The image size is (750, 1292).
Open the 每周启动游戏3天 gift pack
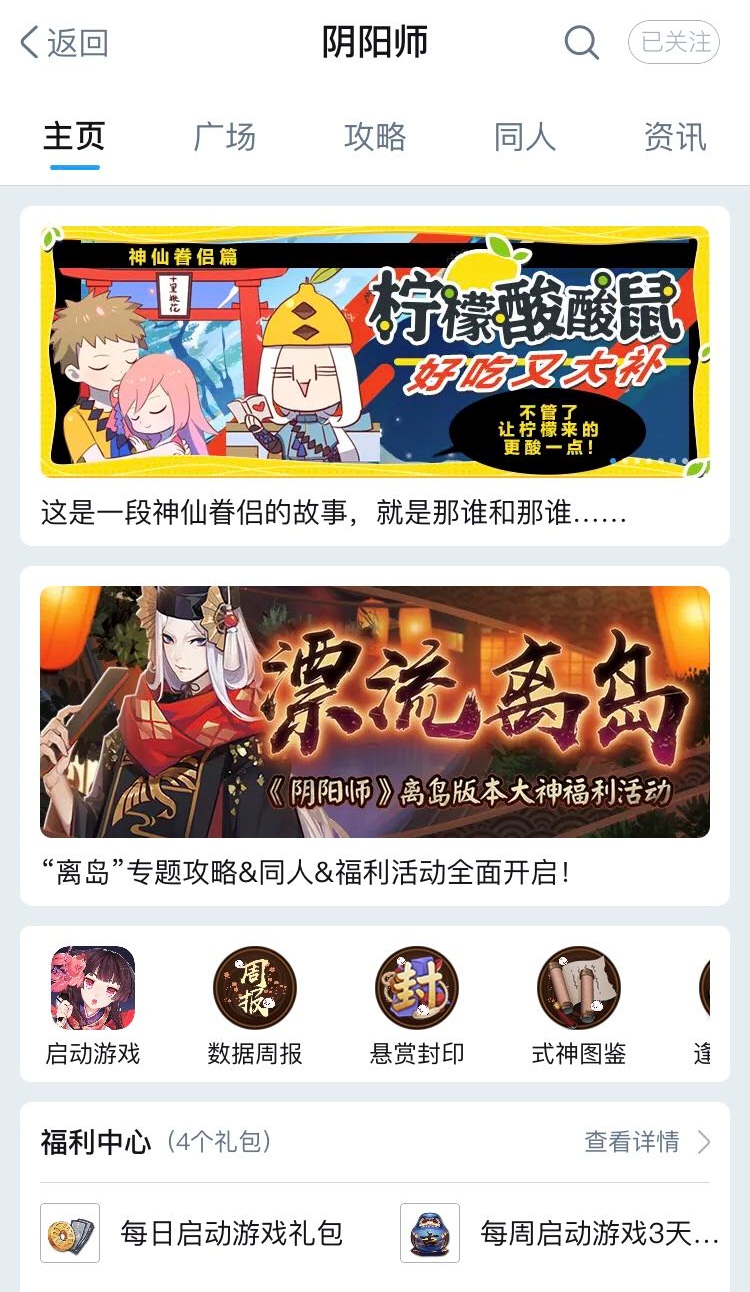(x=560, y=1233)
